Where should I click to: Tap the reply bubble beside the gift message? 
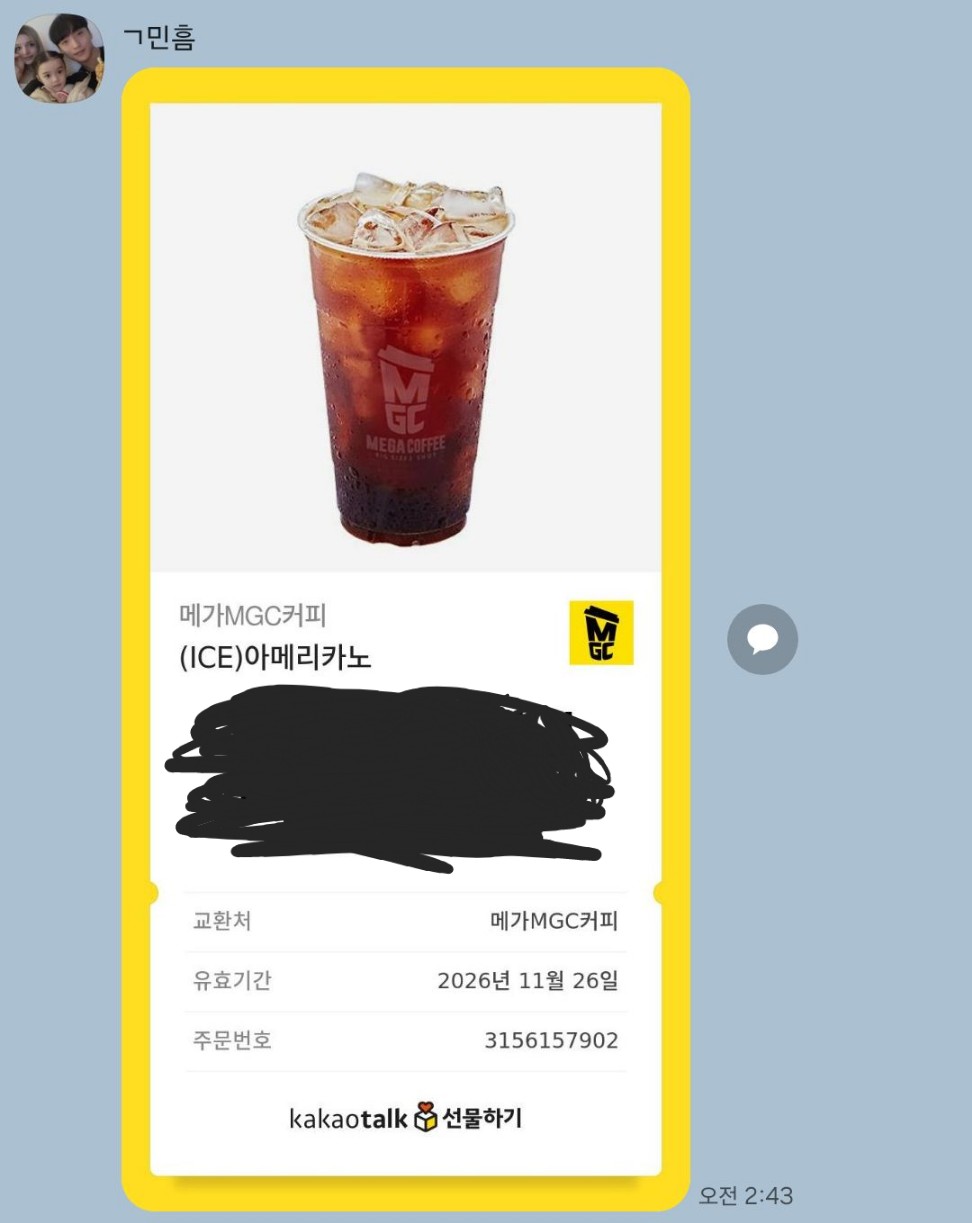(x=762, y=639)
